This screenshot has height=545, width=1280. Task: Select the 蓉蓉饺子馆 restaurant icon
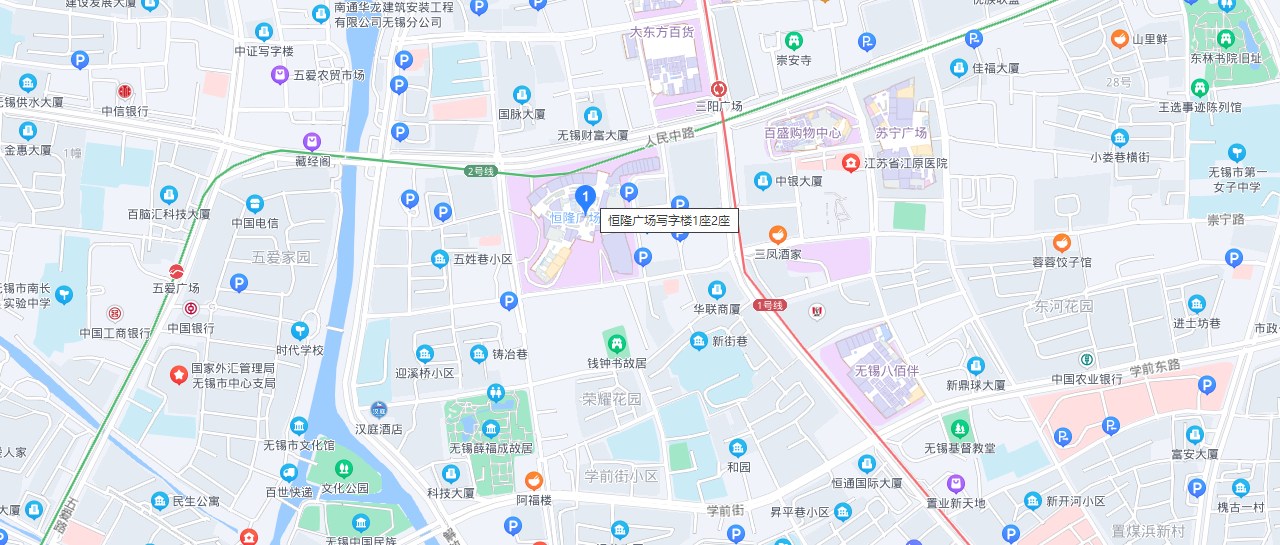pyautogui.click(x=1062, y=242)
